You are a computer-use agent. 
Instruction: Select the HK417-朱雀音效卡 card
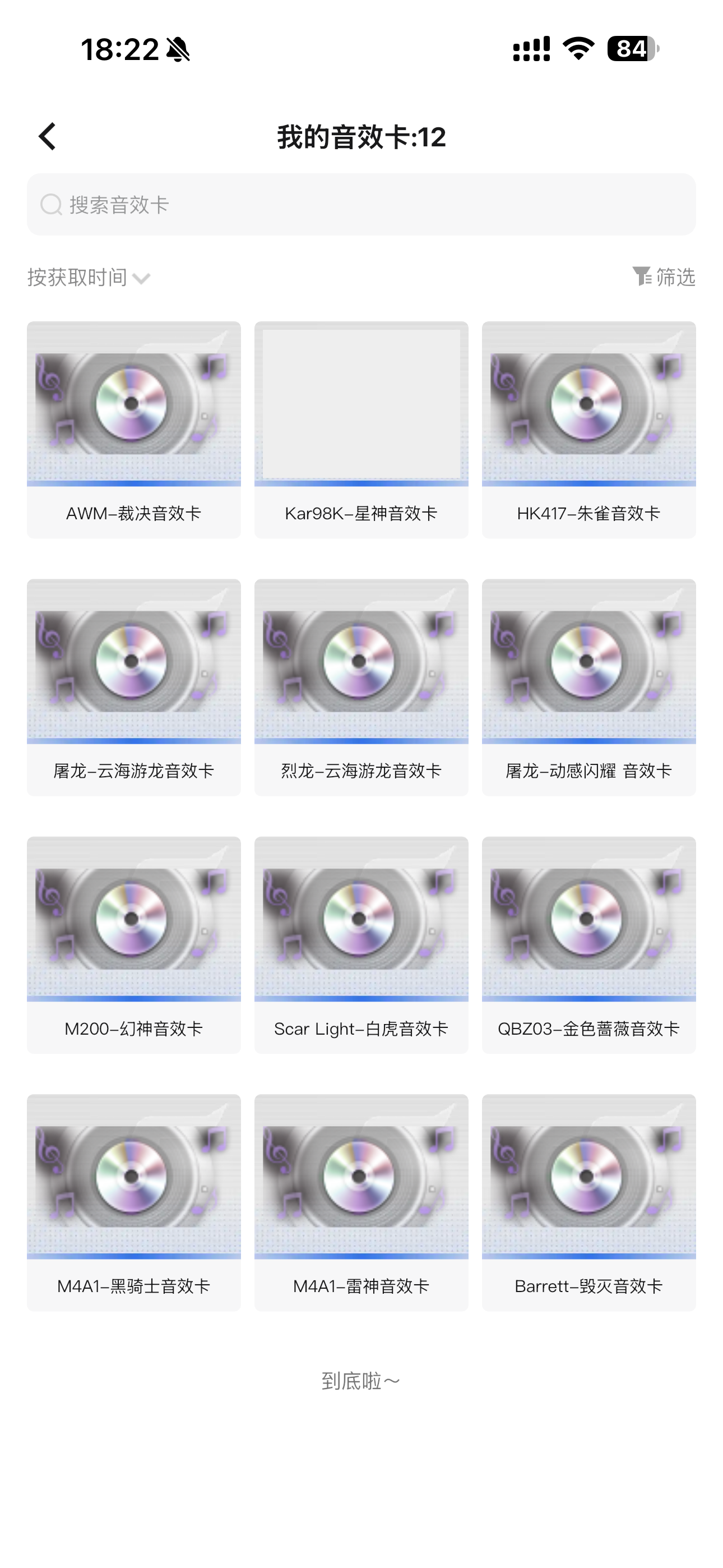(x=589, y=430)
